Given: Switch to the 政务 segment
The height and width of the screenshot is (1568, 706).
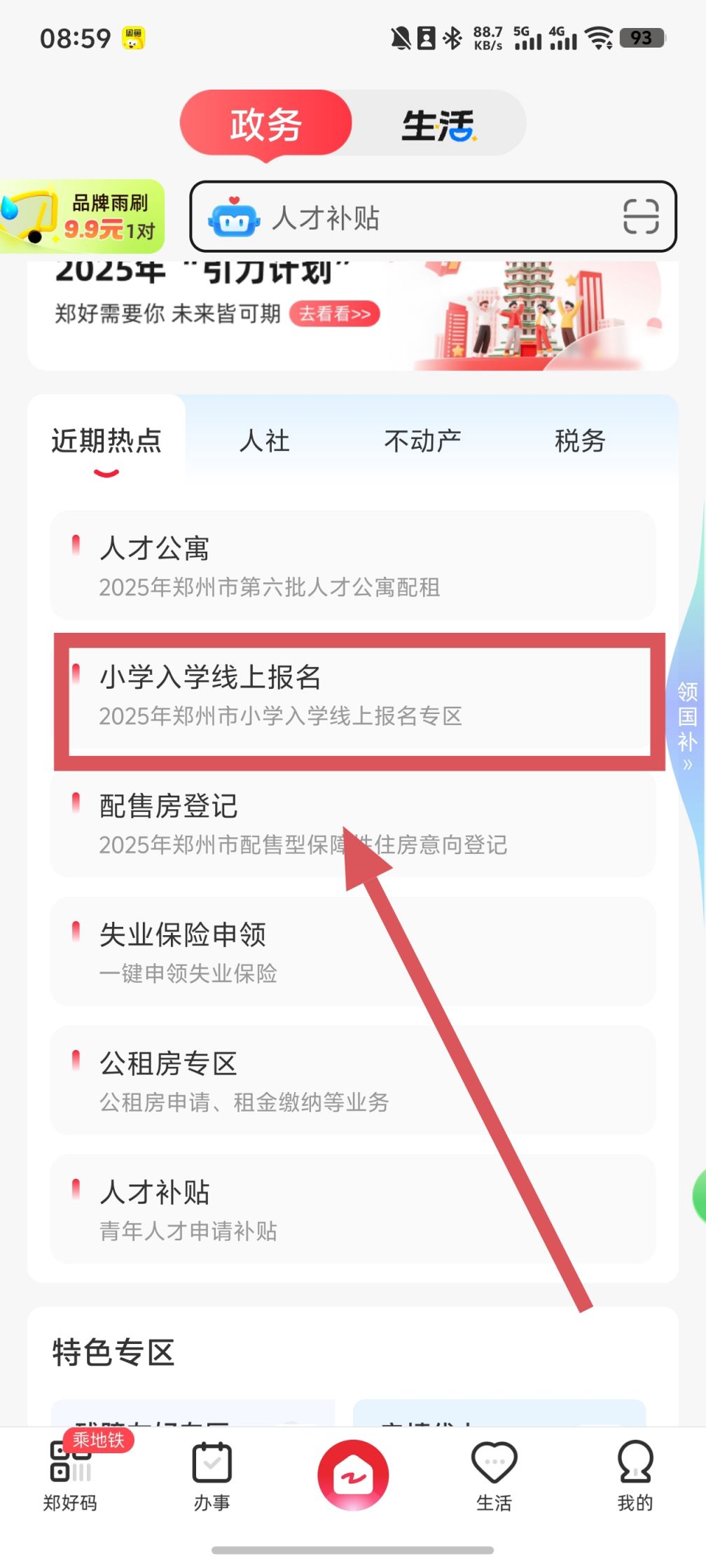Looking at the screenshot, I should click(266, 125).
